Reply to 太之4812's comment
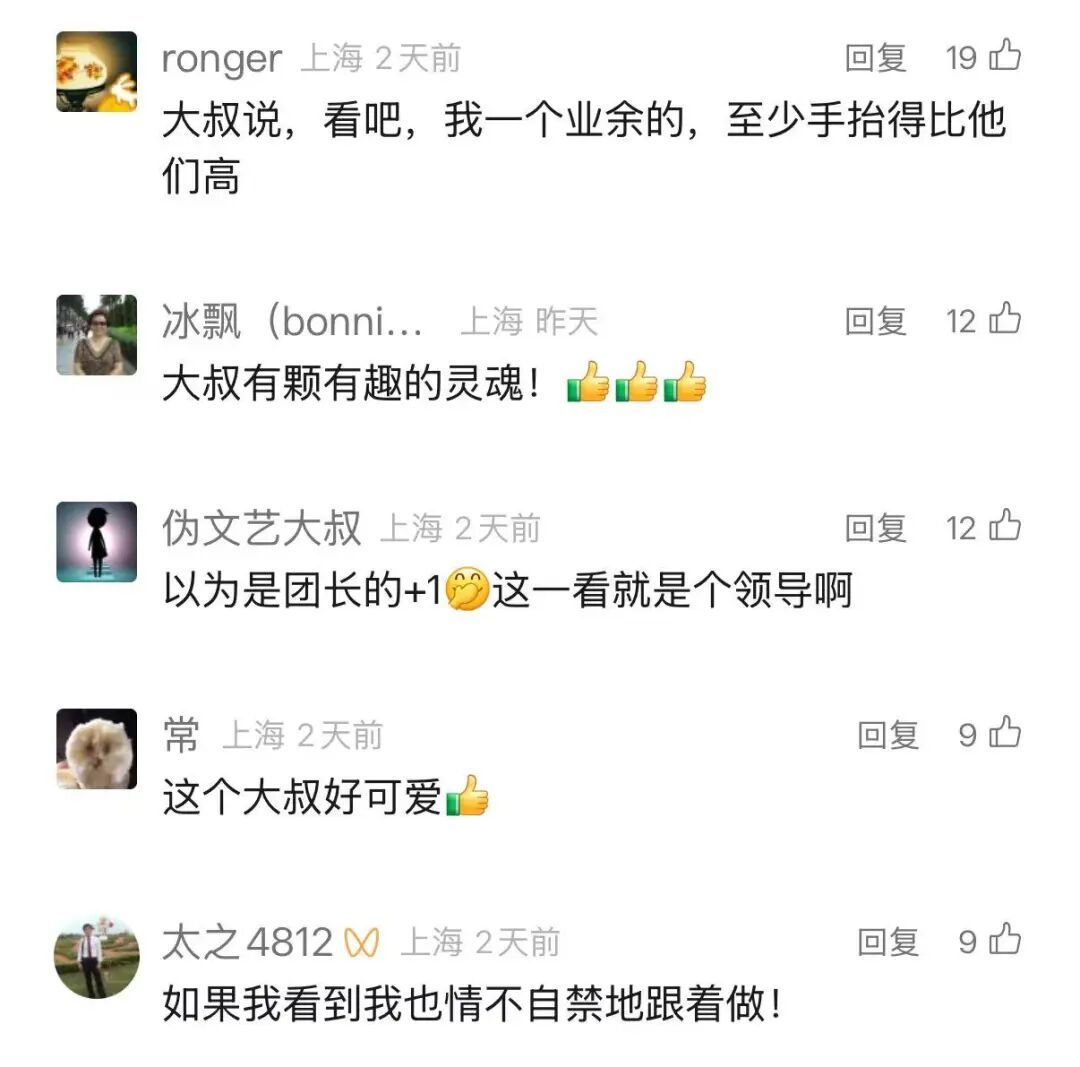1080x1067 pixels. coord(888,942)
